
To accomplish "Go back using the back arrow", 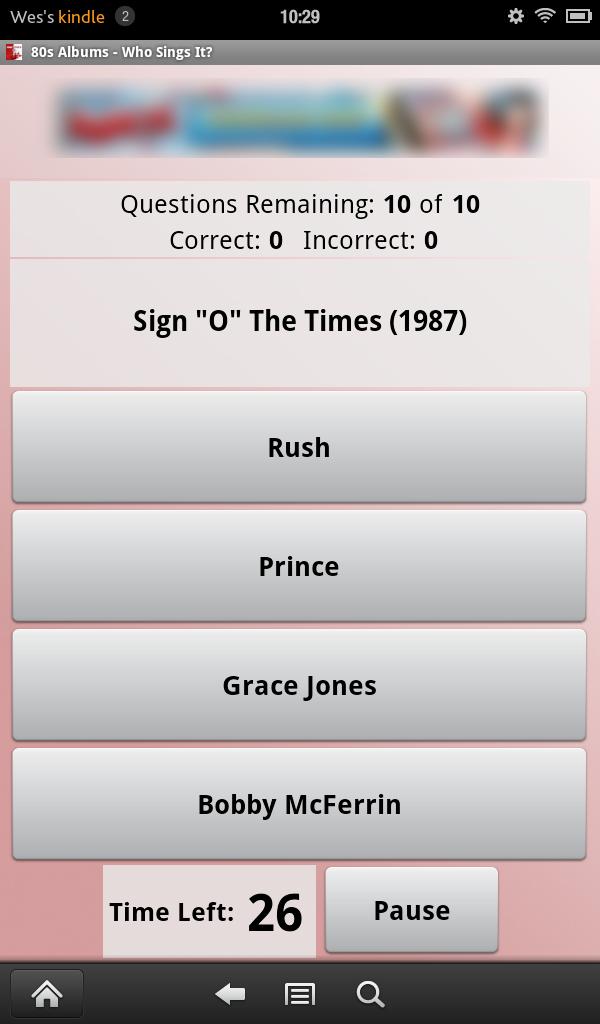I will click(230, 993).
